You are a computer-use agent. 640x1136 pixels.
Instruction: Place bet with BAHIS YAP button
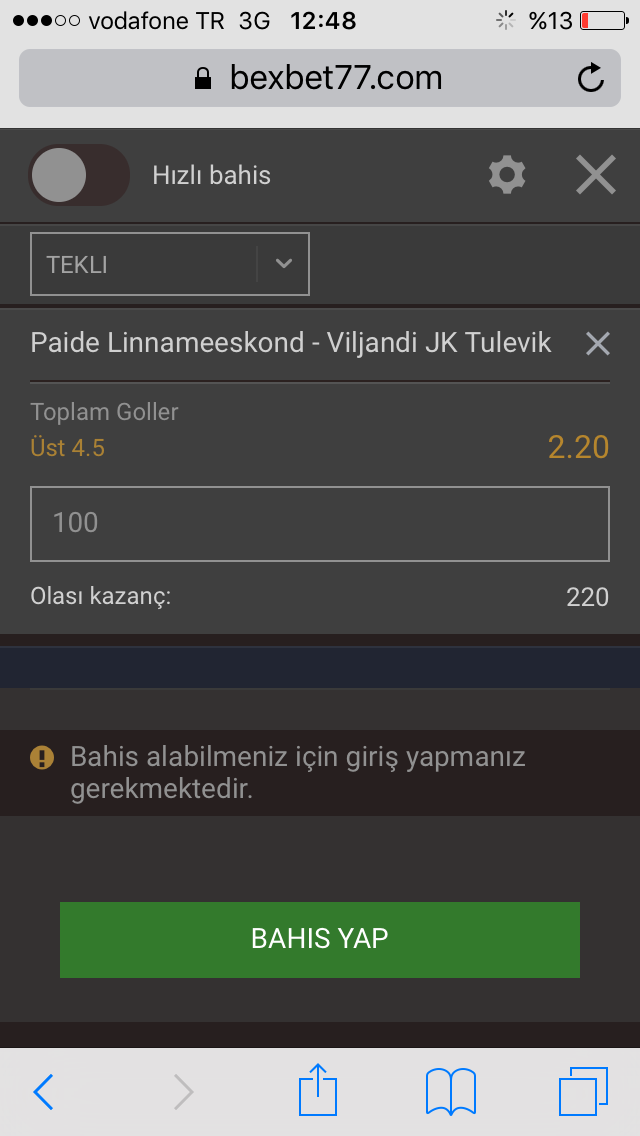pos(320,939)
